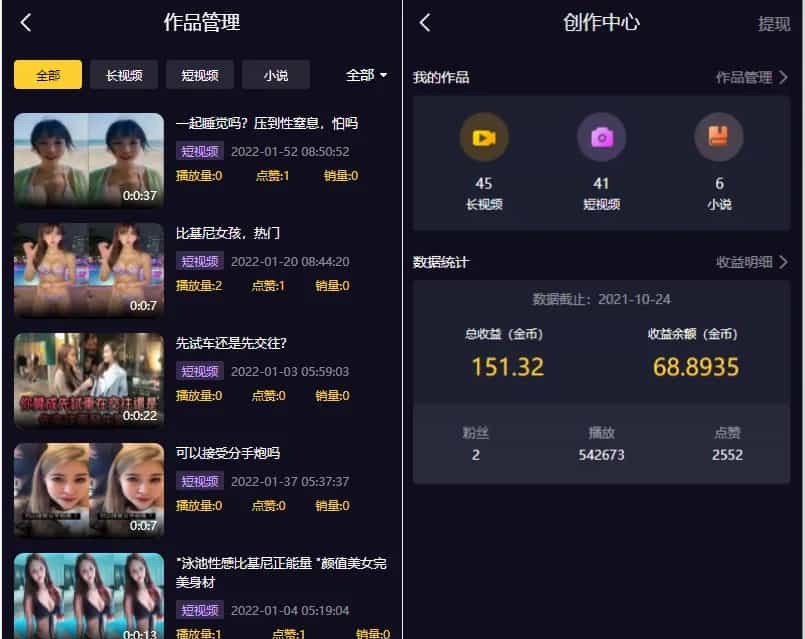Open 收益明细 earnings details
This screenshot has height=639, width=805.
751,262
